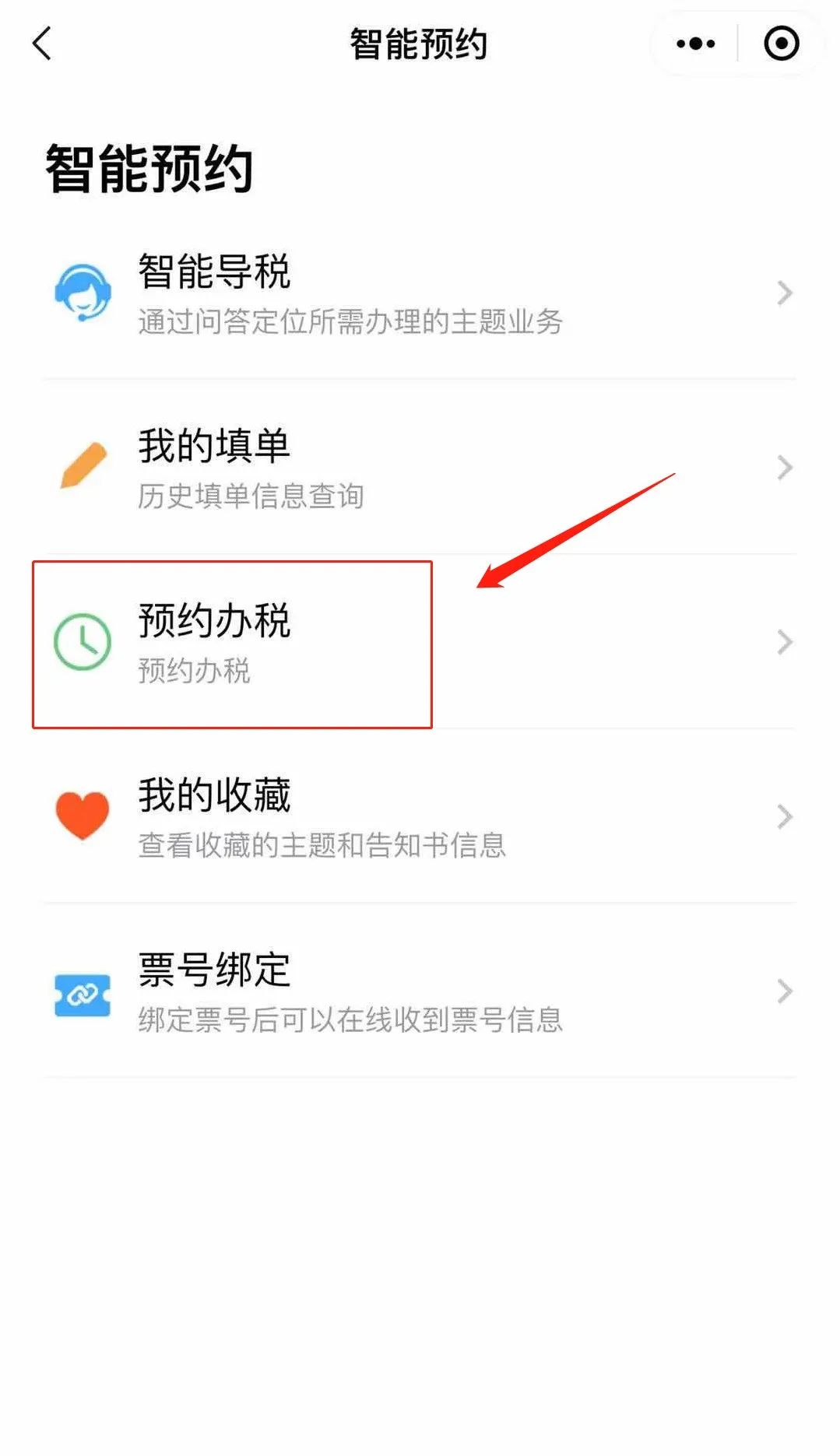Close the mini program via target icon

pos(782,44)
